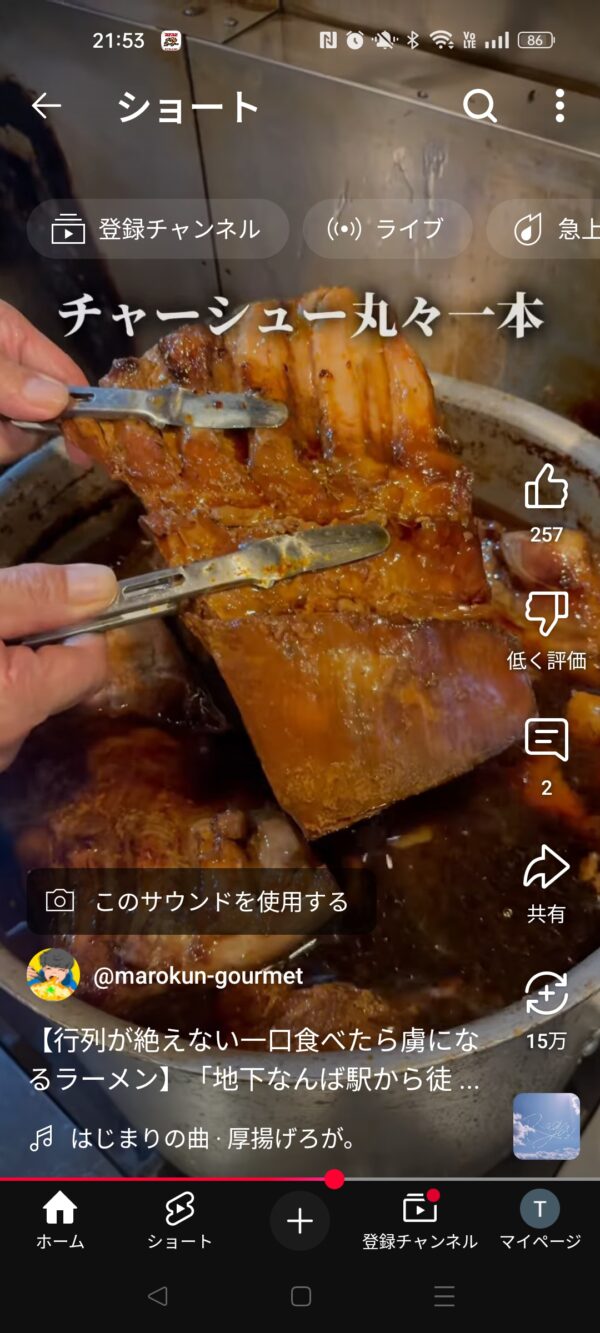This screenshot has height=1333, width=600.
Task: Open search in the Shorts app bar
Action: (480, 106)
